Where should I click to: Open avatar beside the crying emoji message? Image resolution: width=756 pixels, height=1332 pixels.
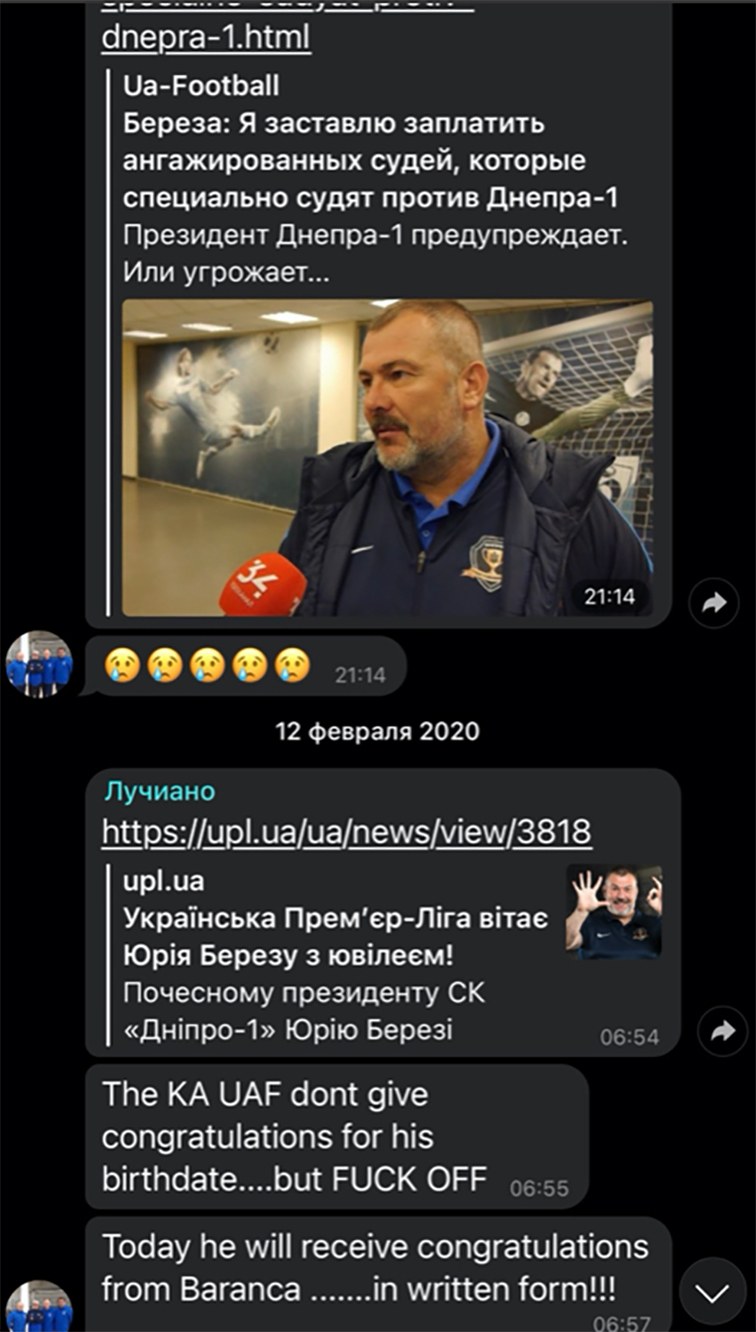point(39,664)
